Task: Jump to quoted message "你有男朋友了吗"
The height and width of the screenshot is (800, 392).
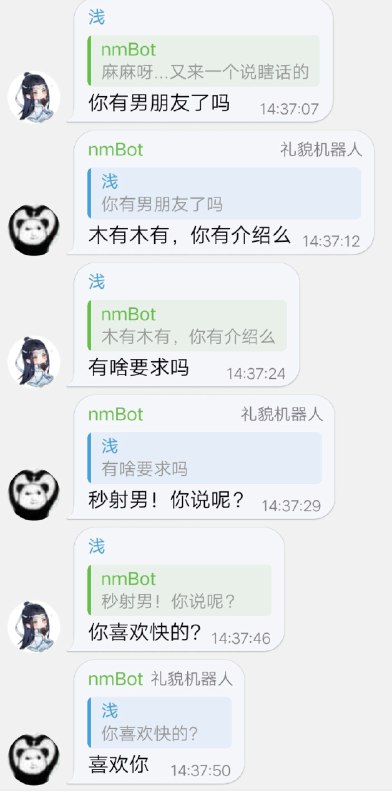Action: 224,193
